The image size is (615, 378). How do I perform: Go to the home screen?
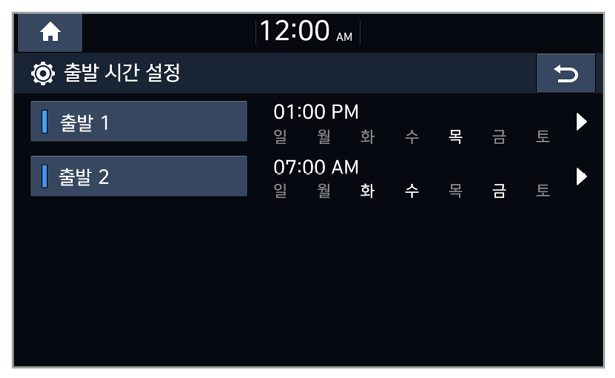pyautogui.click(x=50, y=32)
